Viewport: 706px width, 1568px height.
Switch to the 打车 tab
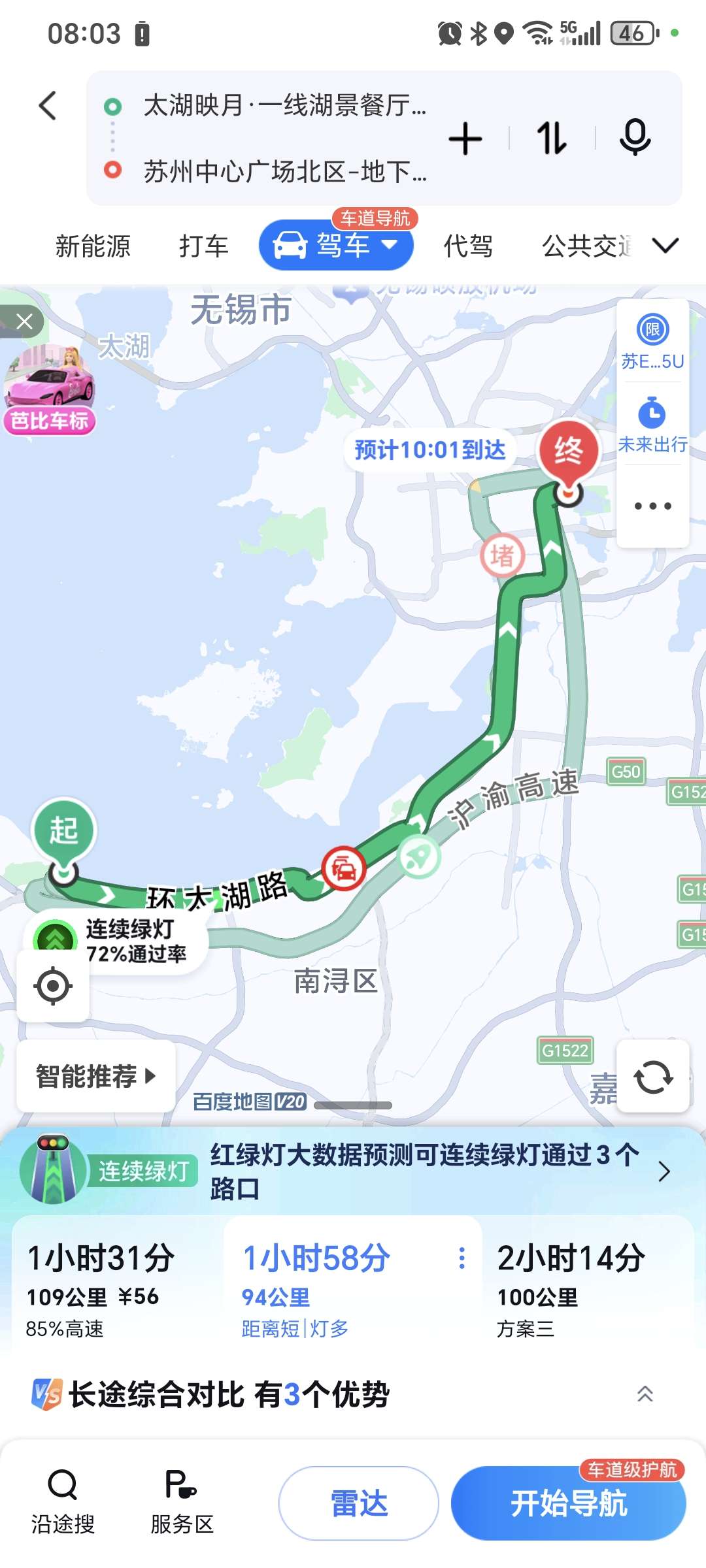tap(203, 246)
